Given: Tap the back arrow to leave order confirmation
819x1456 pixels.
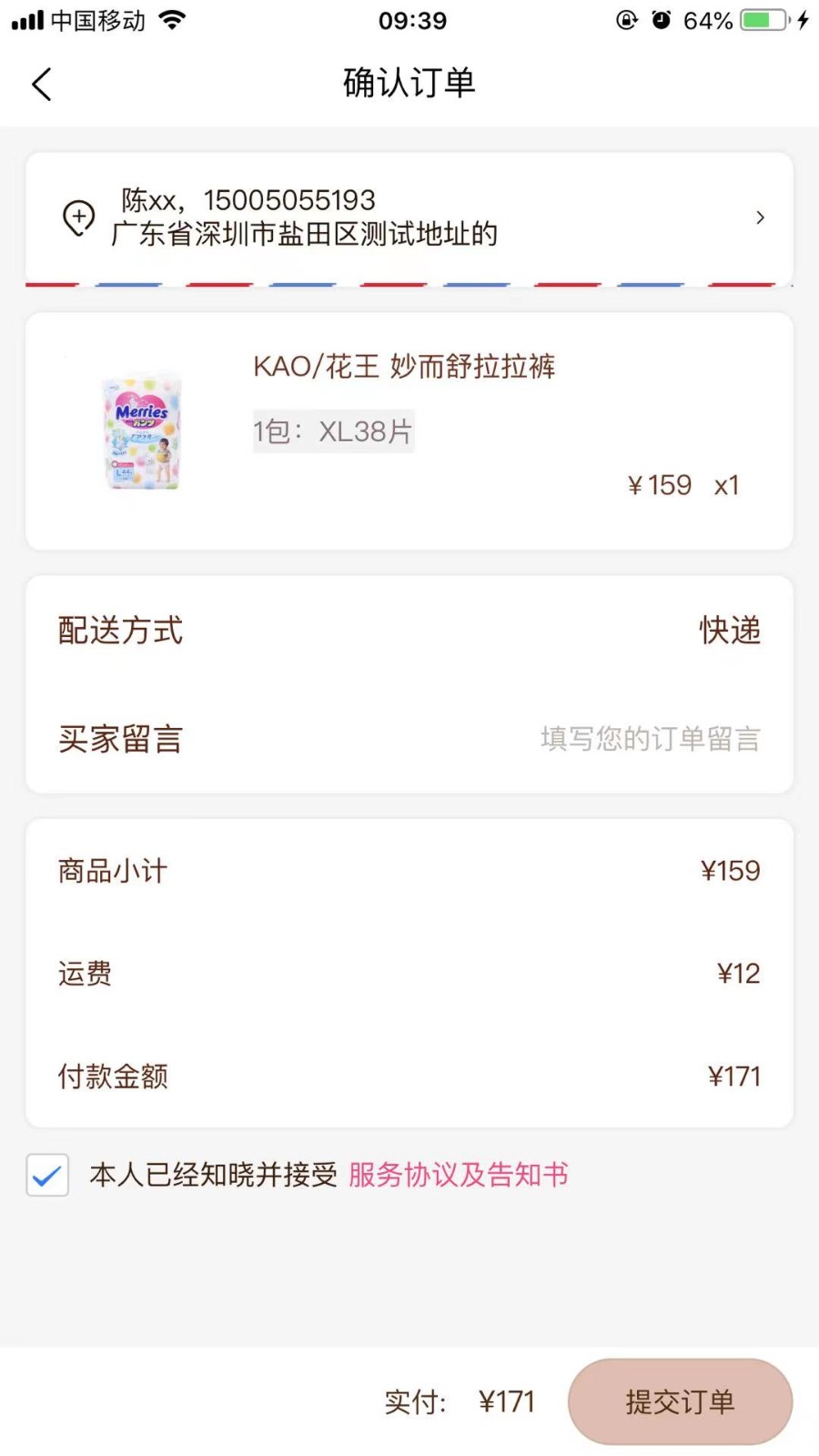Looking at the screenshot, I should click(x=41, y=83).
